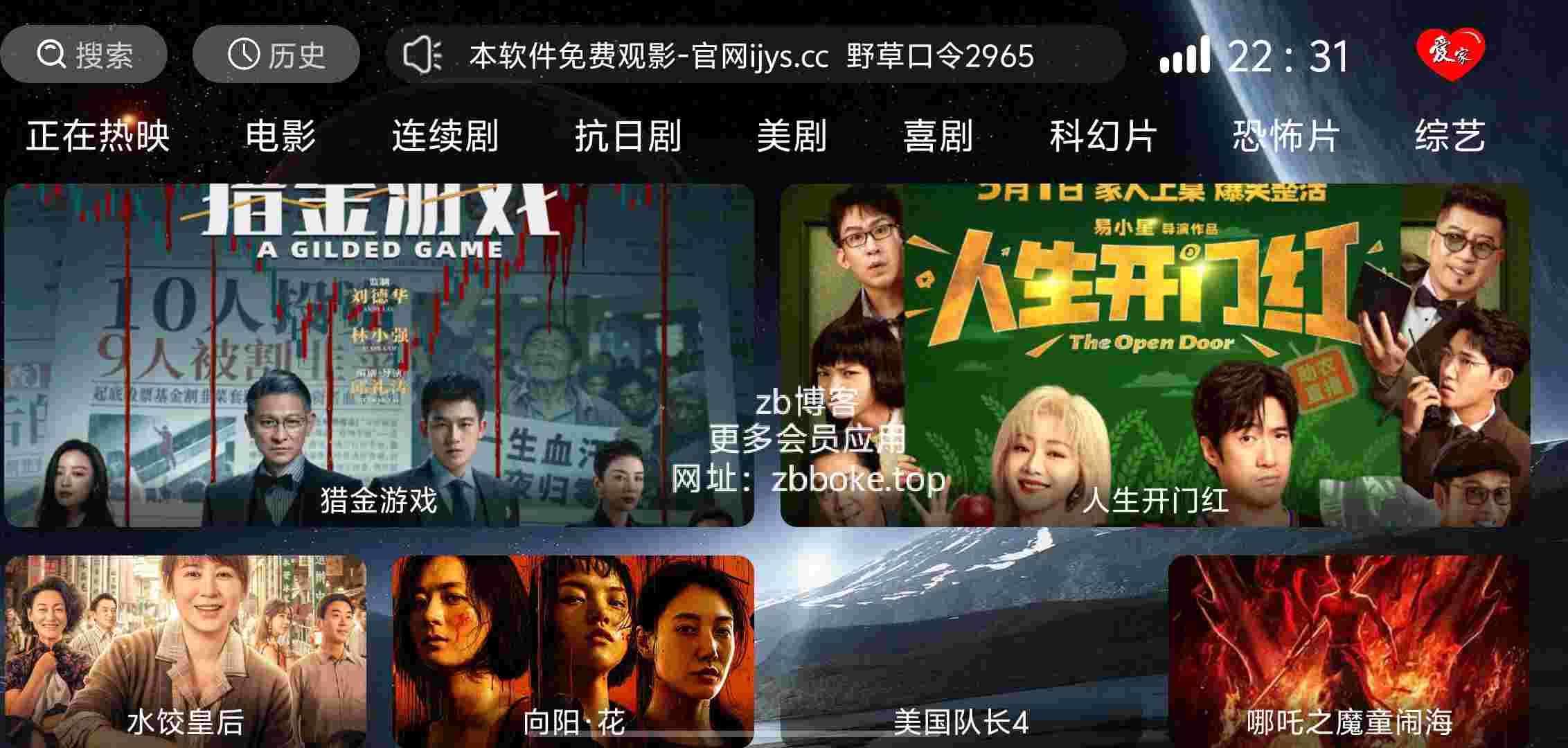Open the 向阳·花 poster card
Screen dimensions: 1568x748
tap(573, 651)
